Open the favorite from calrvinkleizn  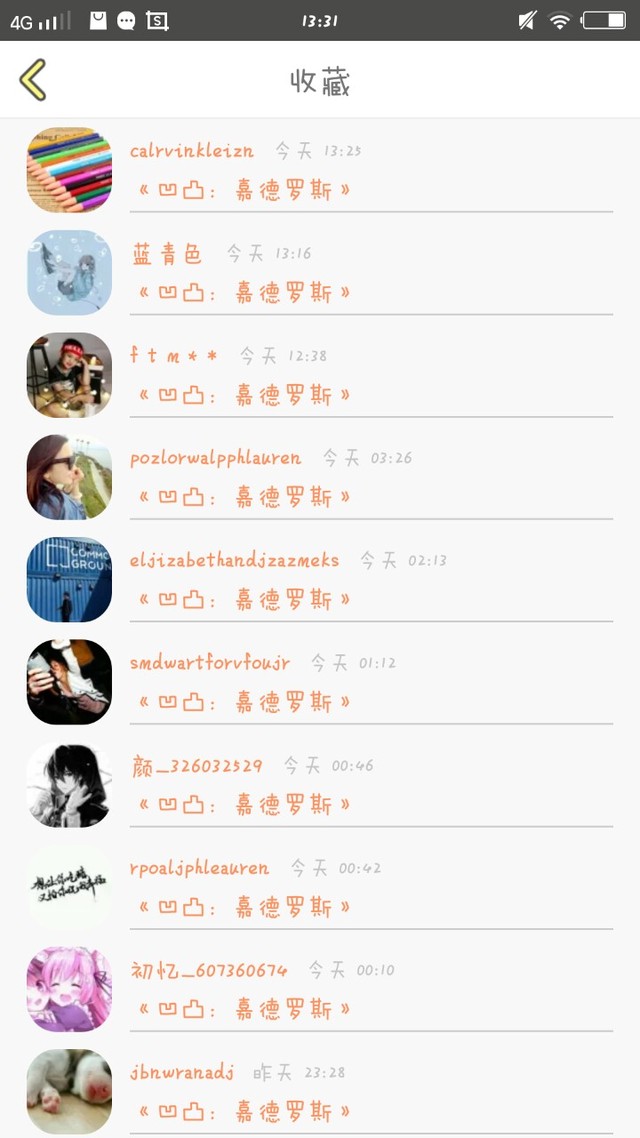pyautogui.click(x=320, y=170)
